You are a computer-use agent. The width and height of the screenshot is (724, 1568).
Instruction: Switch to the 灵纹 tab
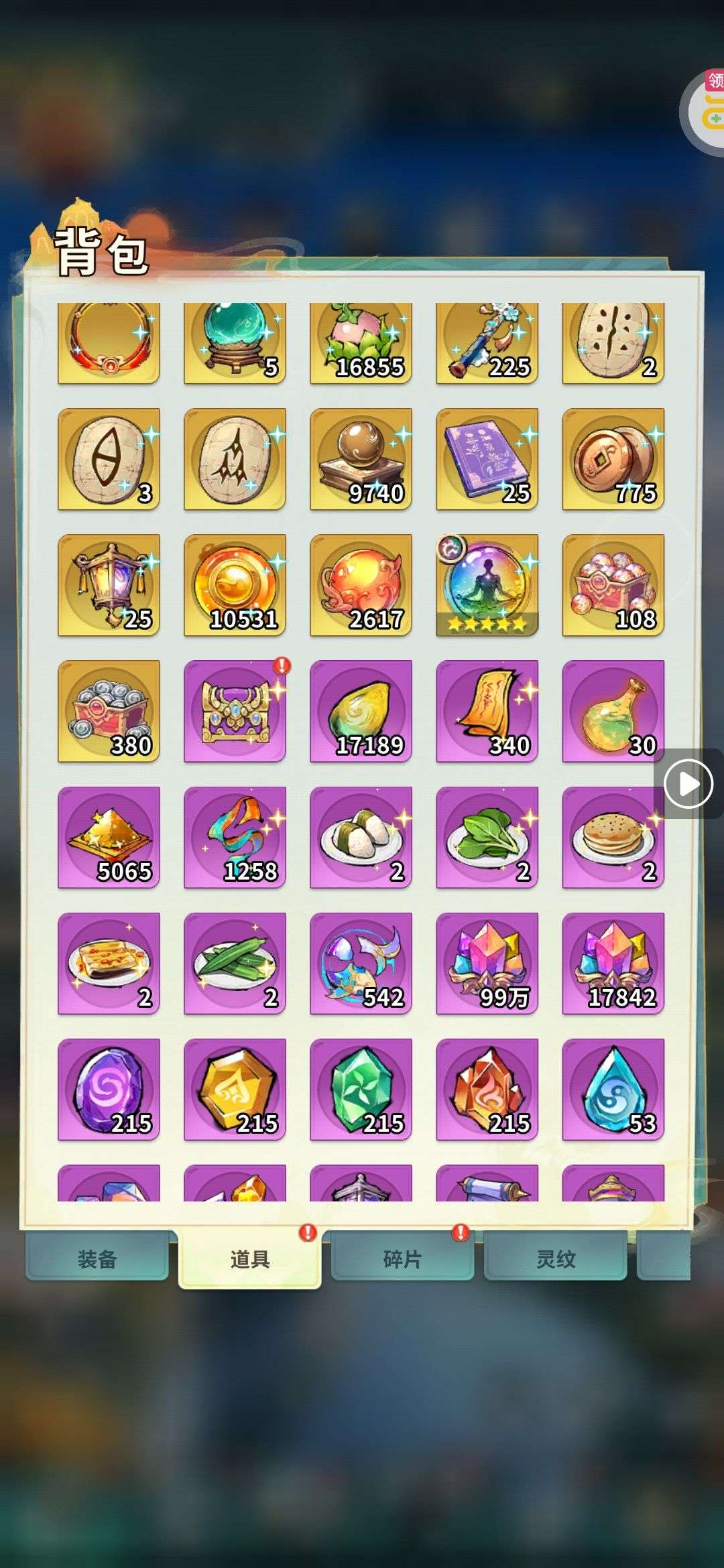pyautogui.click(x=555, y=1259)
